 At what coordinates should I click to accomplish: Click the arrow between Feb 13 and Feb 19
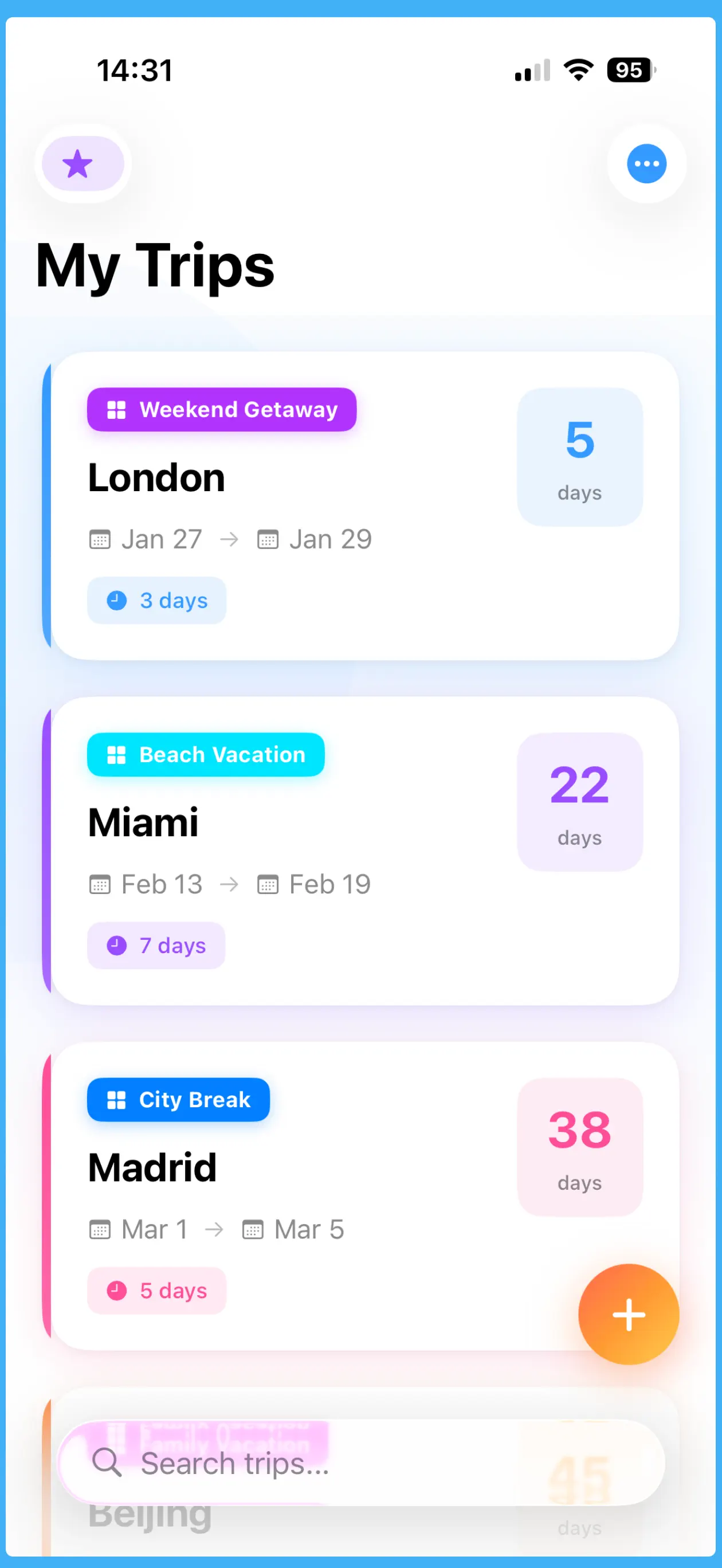tap(230, 884)
